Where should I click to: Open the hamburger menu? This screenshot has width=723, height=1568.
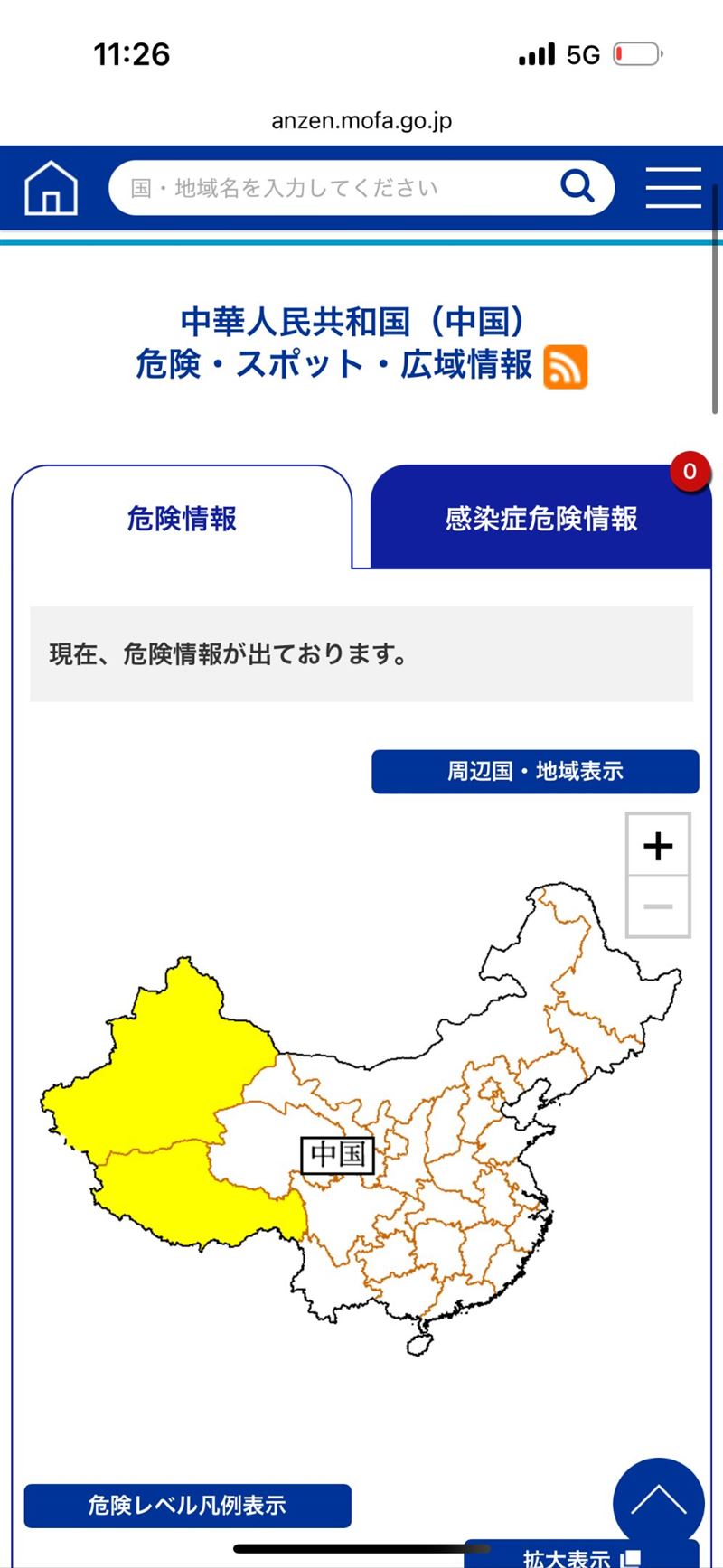coord(673,187)
